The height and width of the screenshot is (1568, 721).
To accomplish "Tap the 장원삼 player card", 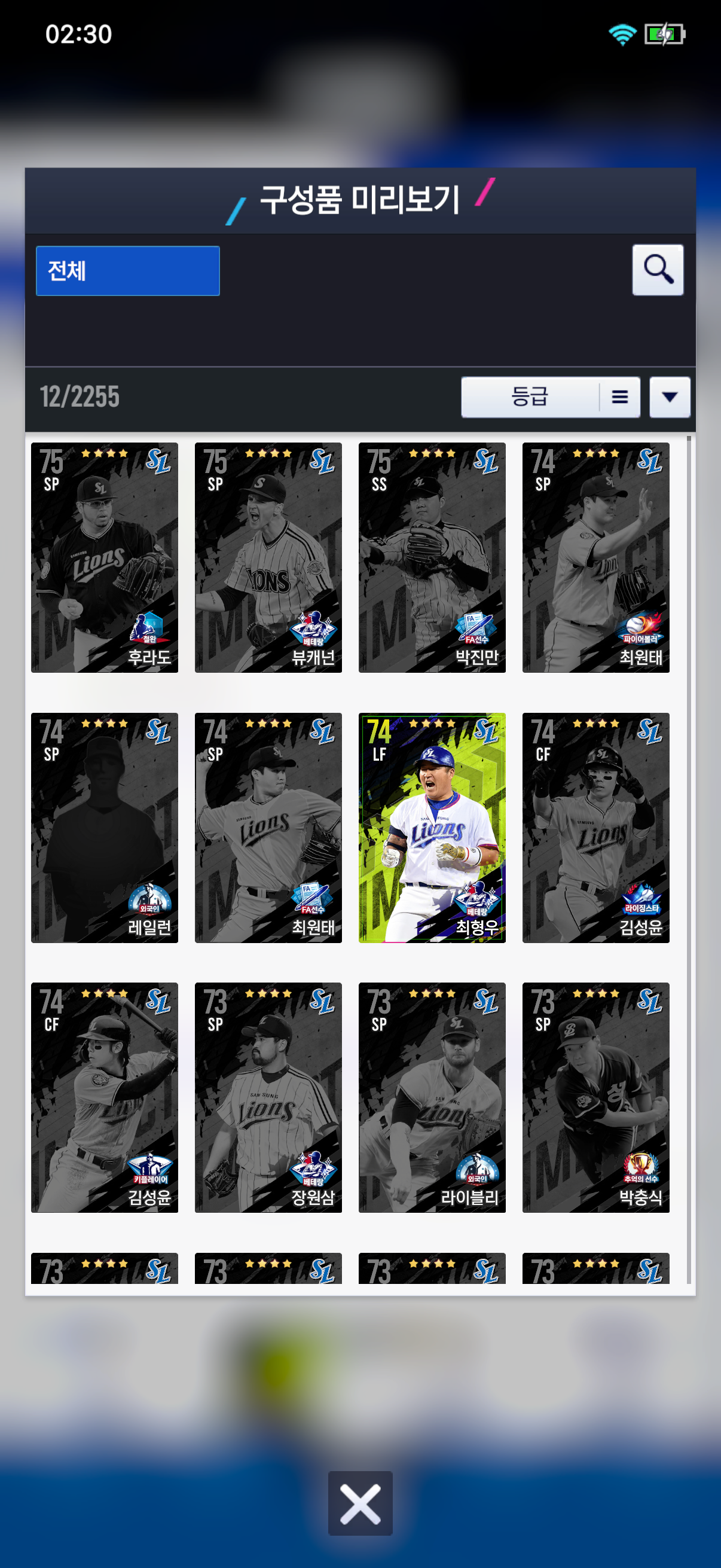I will [x=268, y=1097].
